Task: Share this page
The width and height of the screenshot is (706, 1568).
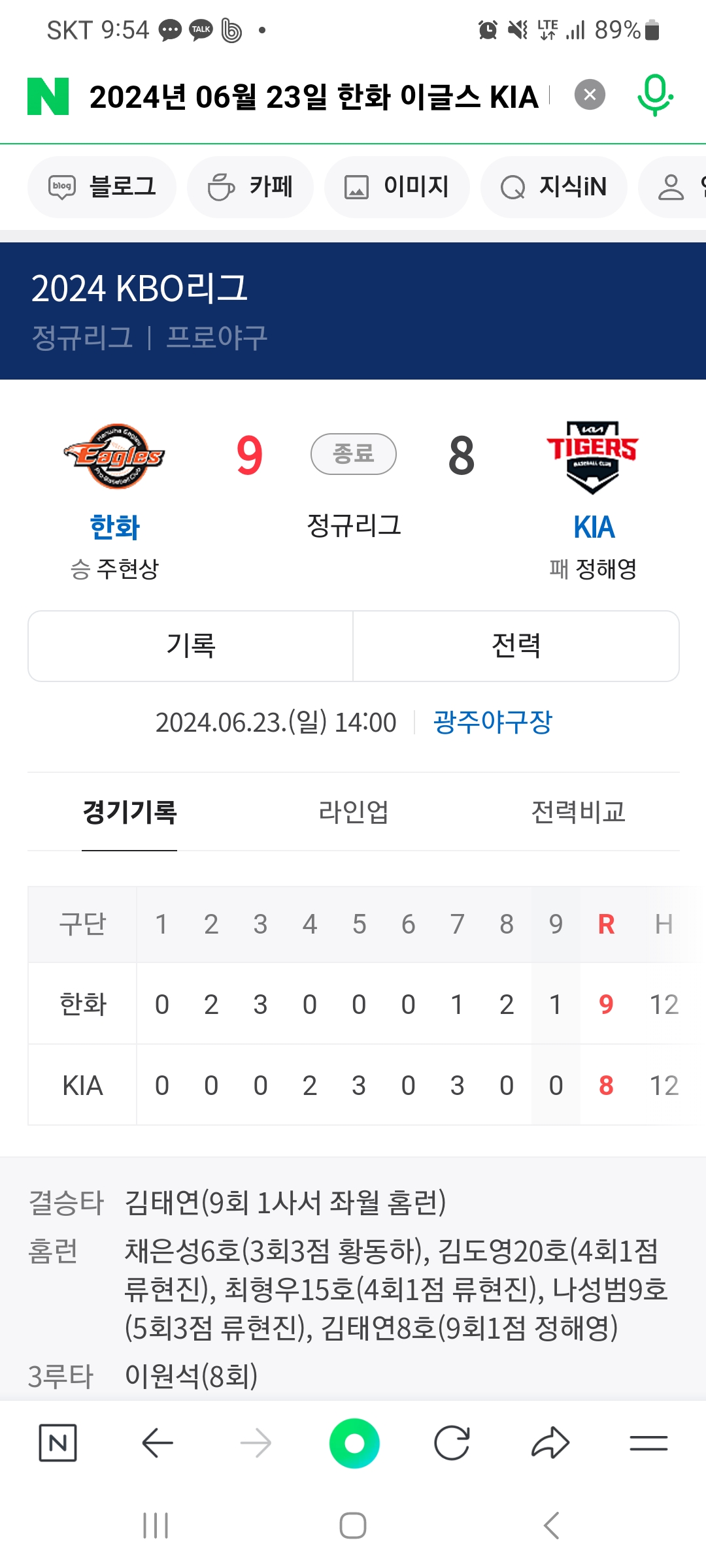Action: click(550, 1443)
